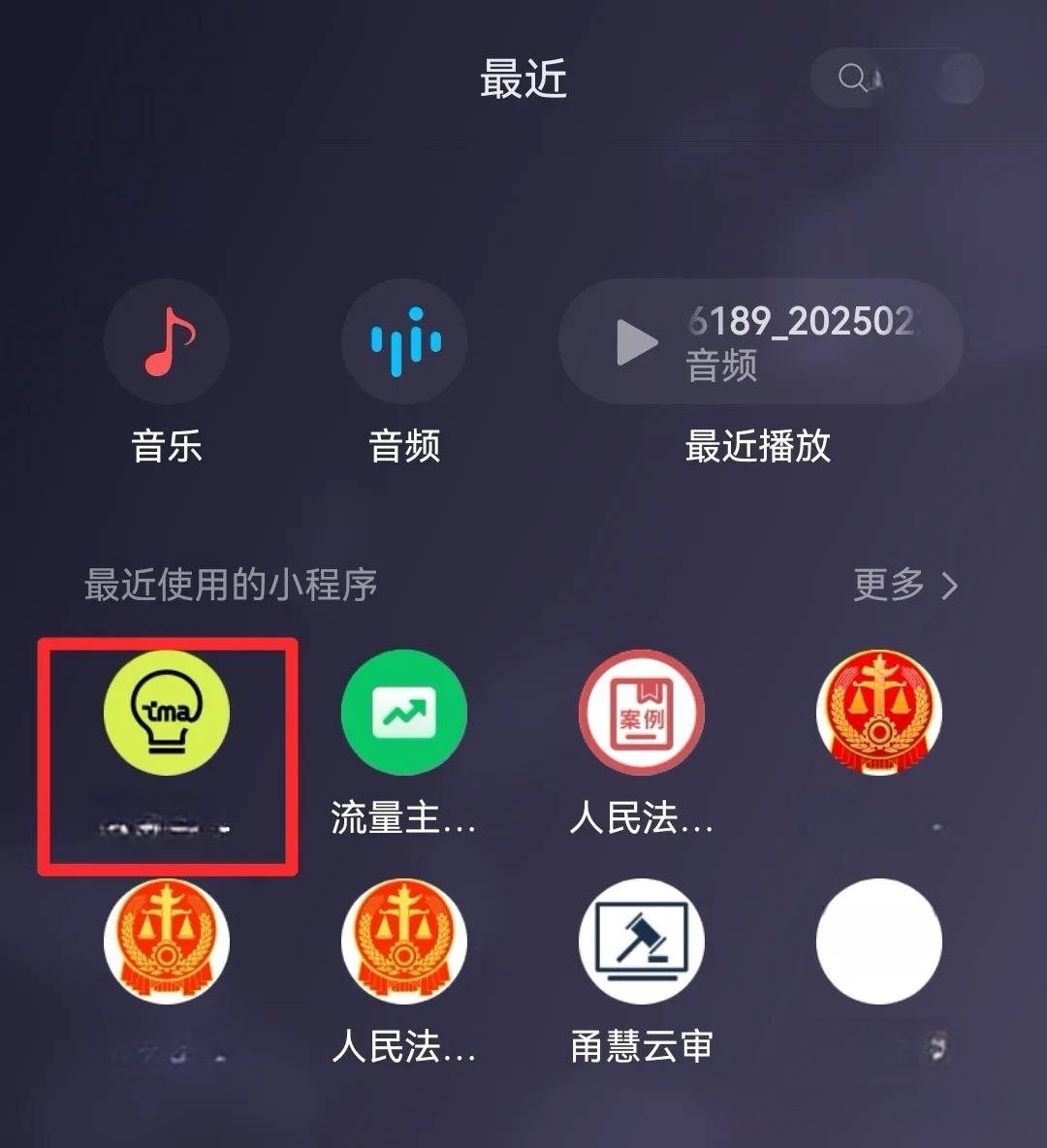
Task: Launch the 流量主 mini program
Action: (x=404, y=713)
